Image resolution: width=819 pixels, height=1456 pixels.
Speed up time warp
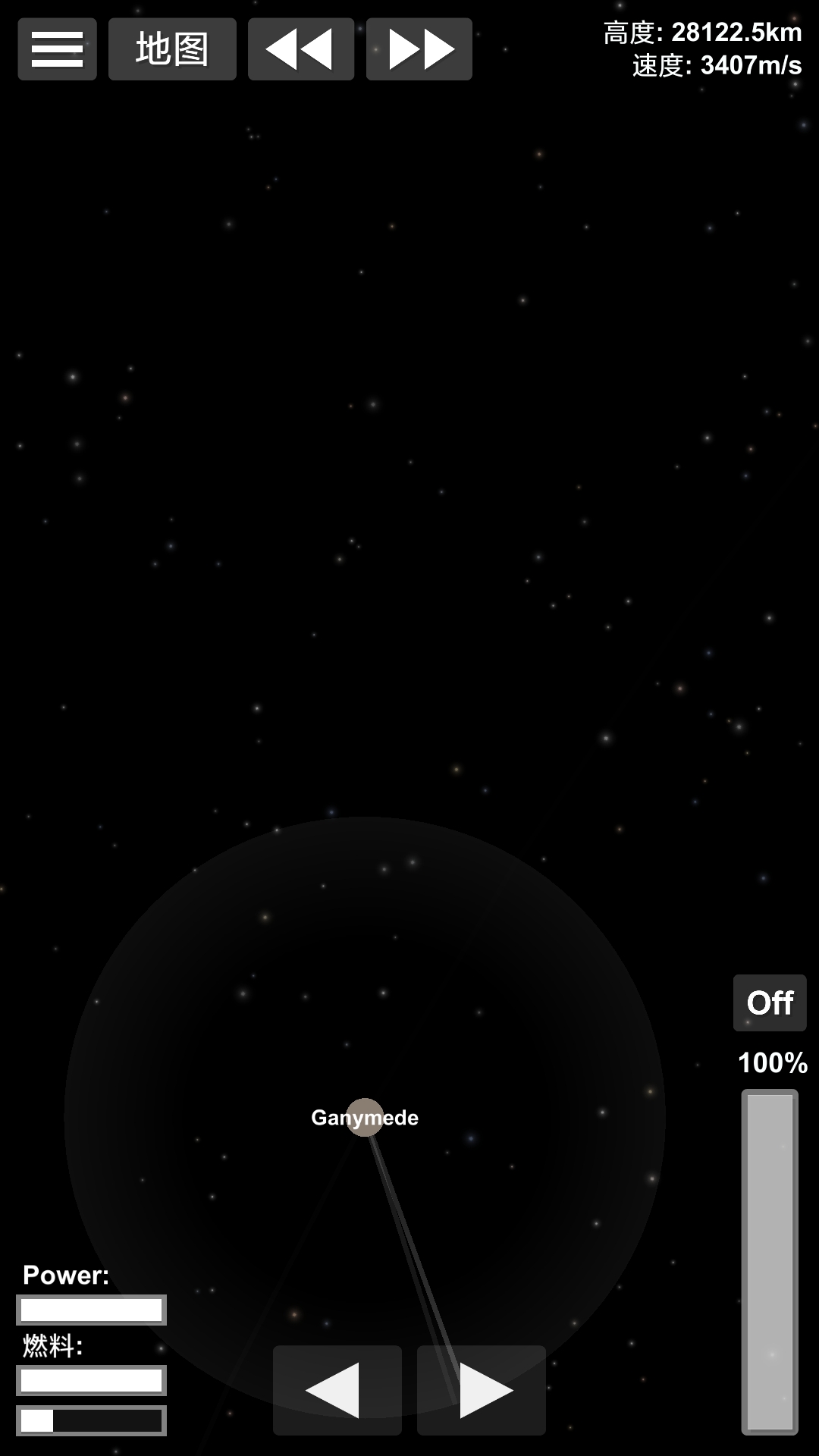point(419,49)
